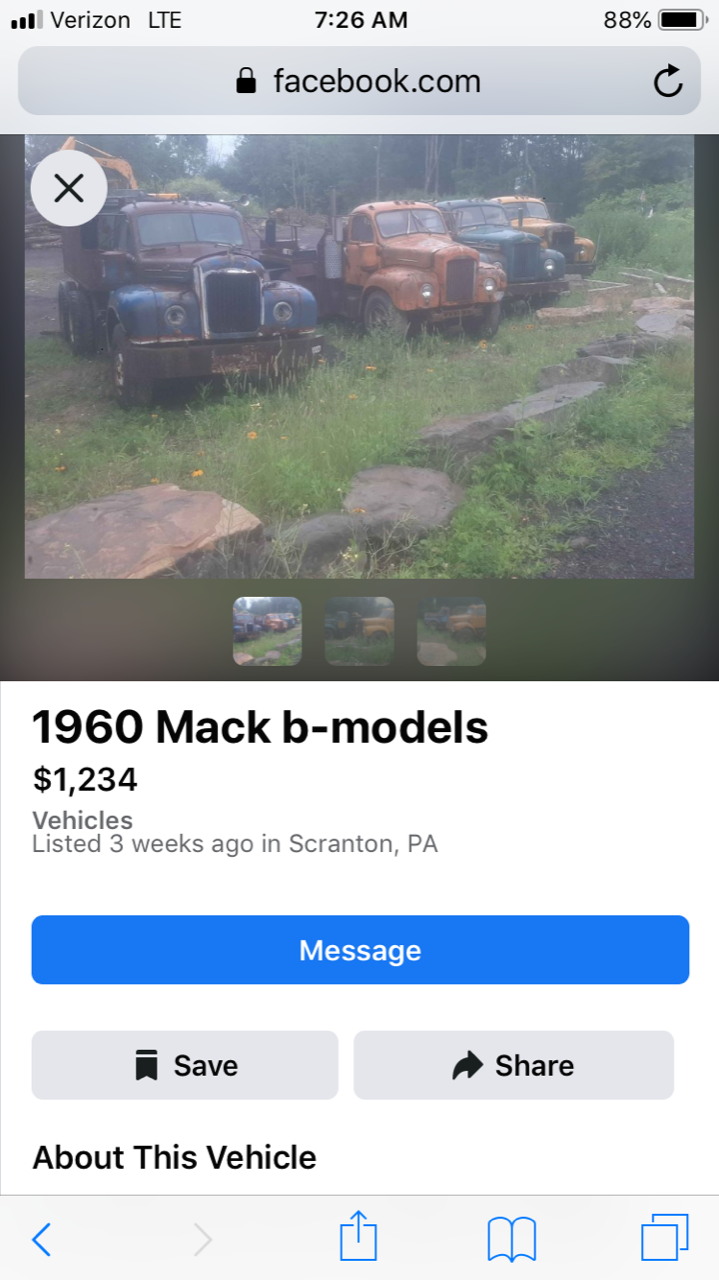Viewport: 719px width, 1280px height.
Task: Close the photo viewer with the X
Action: coord(69,188)
